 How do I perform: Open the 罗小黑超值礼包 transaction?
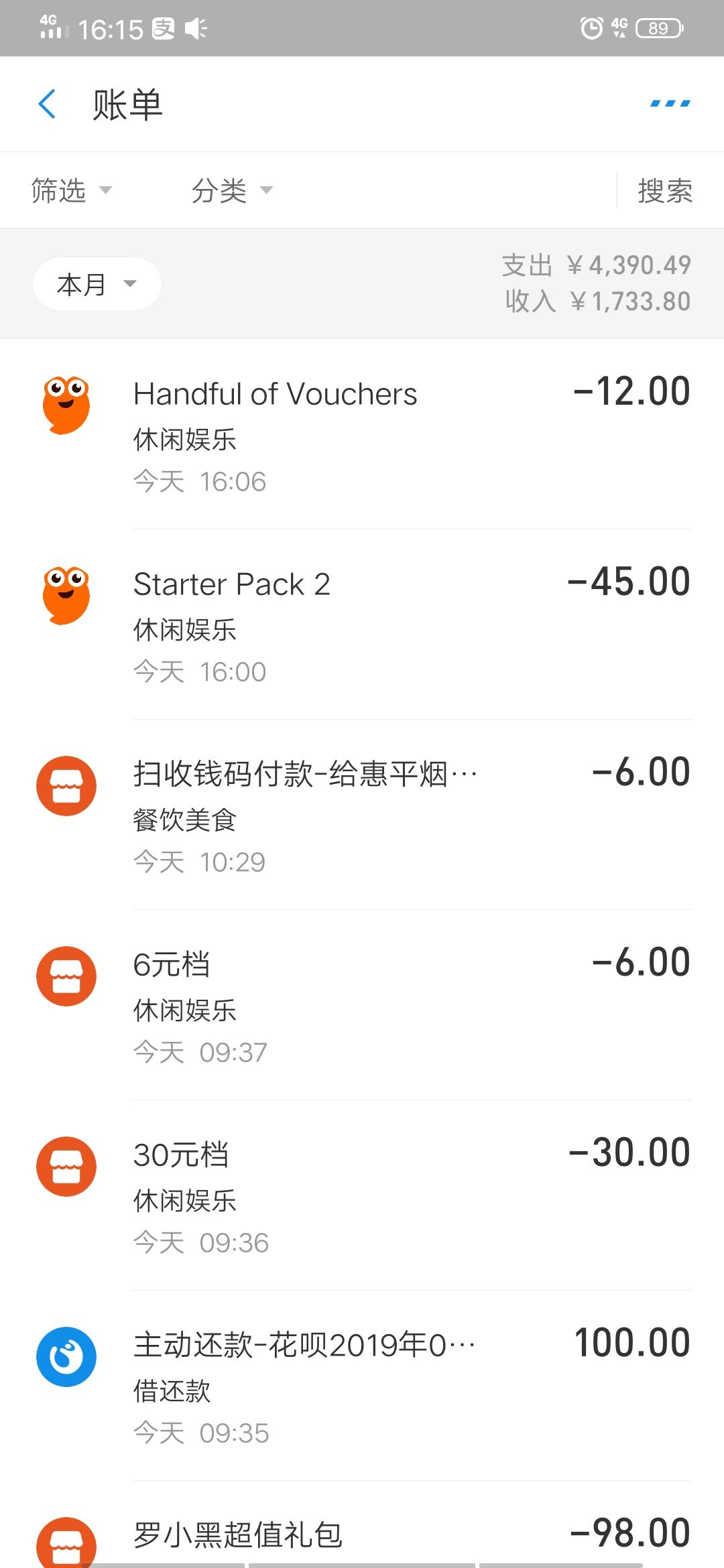(x=362, y=1536)
